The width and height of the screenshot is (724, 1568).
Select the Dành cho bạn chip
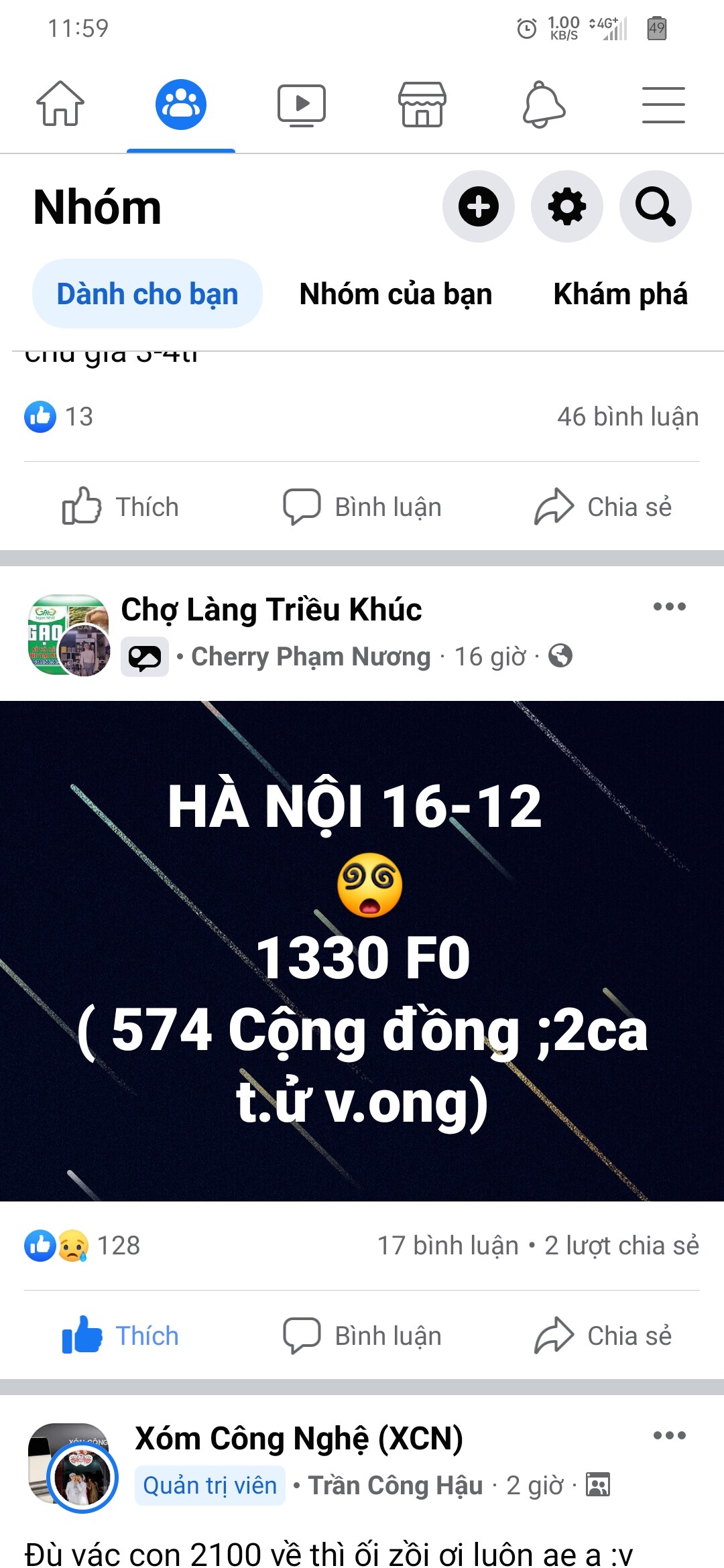[x=147, y=294]
